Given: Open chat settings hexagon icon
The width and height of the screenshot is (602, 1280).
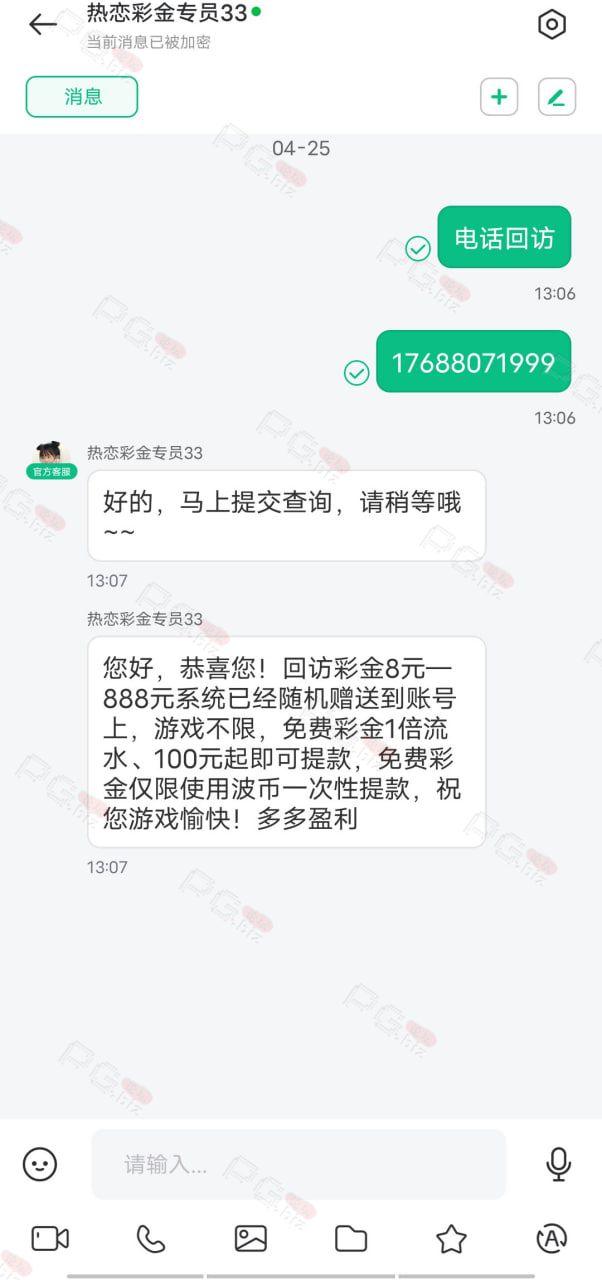Looking at the screenshot, I should pyautogui.click(x=552, y=24).
